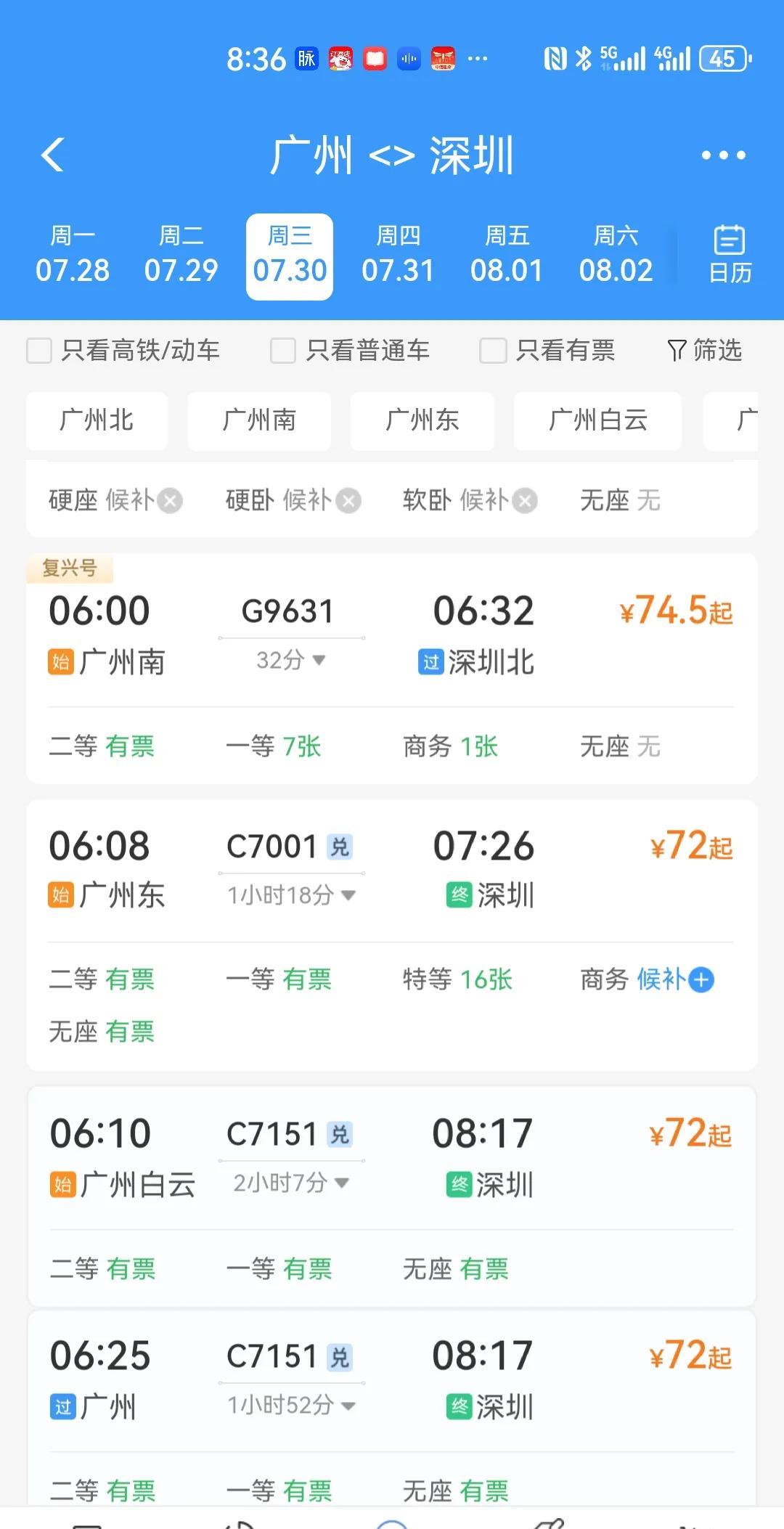This screenshot has width=784, height=1529.
Task: Go back from the 广州 <> 深圳 list
Action: pos(53,155)
